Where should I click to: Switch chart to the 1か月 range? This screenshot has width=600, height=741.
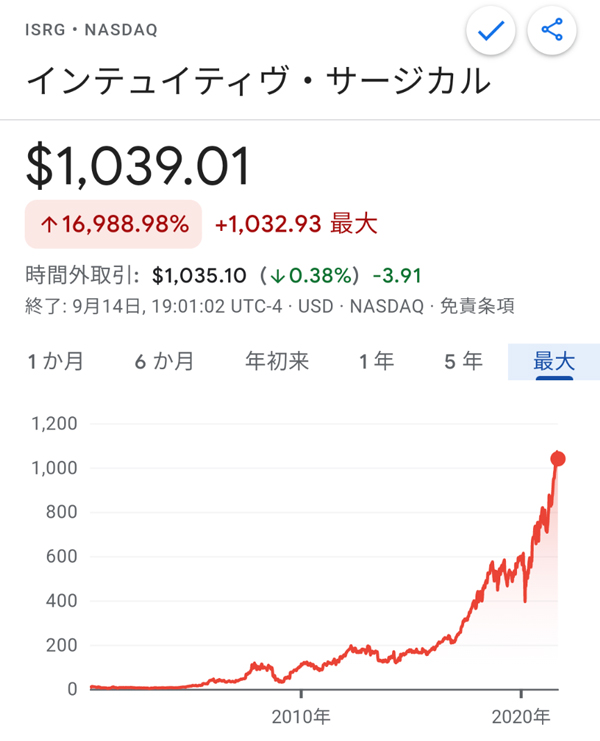coord(56,361)
